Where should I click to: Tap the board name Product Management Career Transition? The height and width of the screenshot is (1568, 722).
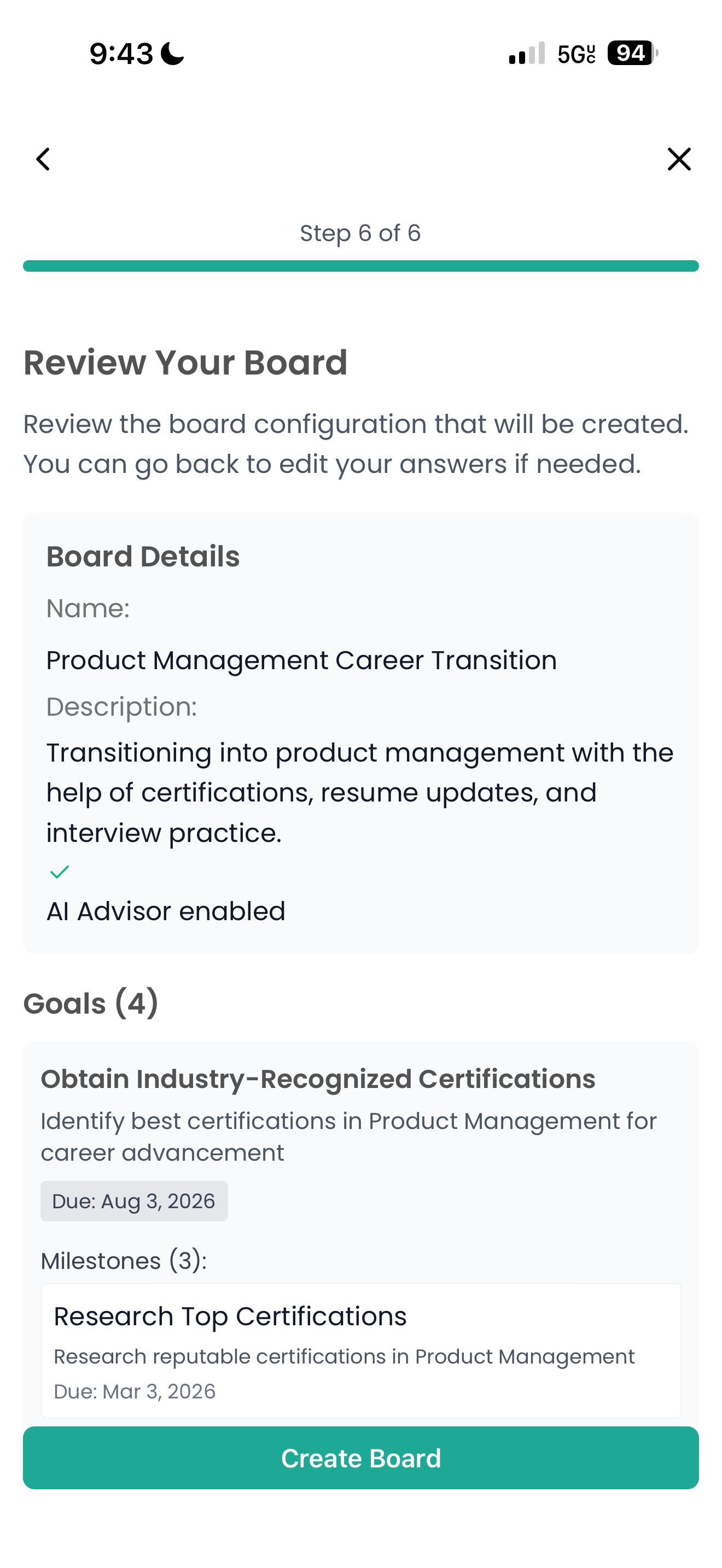click(x=301, y=660)
